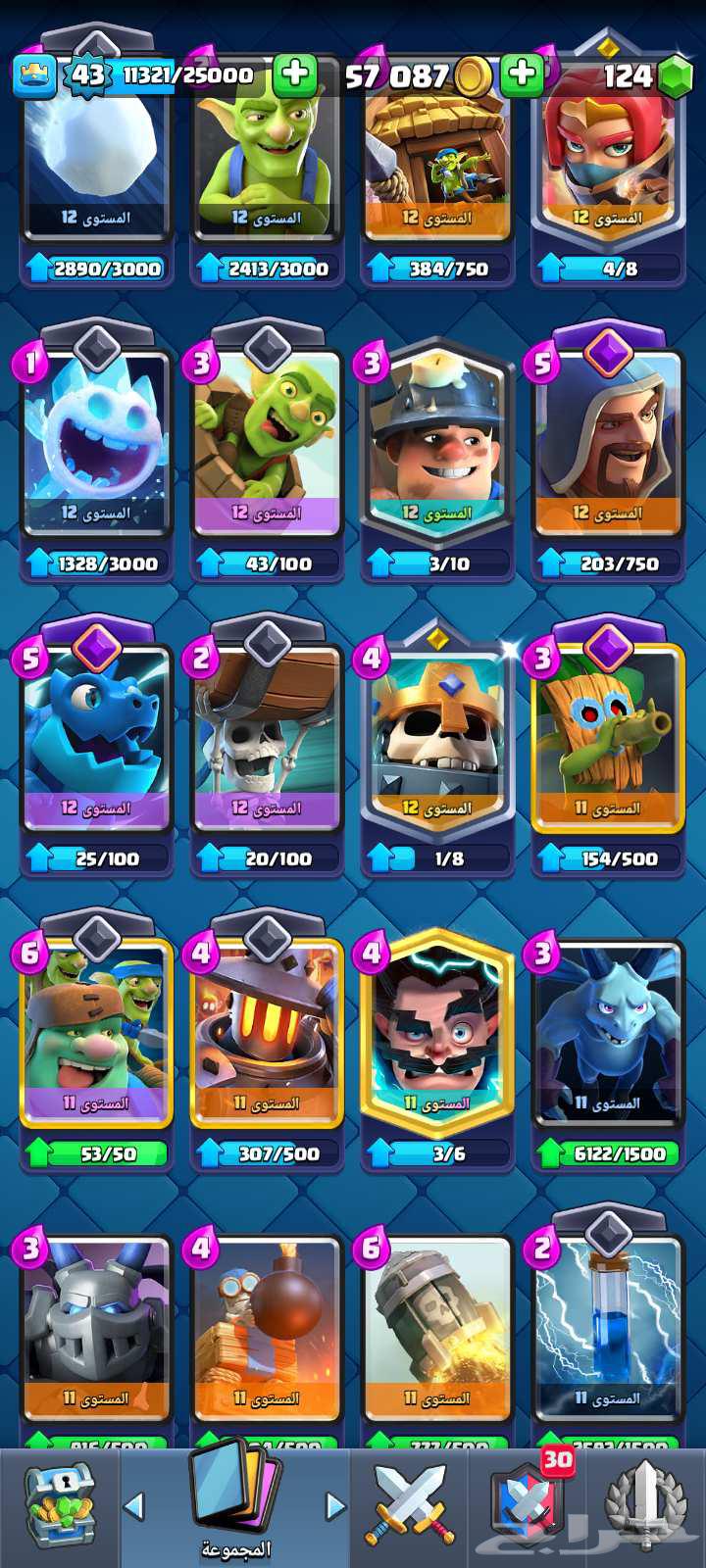Open the Minion card ready to upgrade
706x1568 pixels.
pyautogui.click(x=607, y=1031)
